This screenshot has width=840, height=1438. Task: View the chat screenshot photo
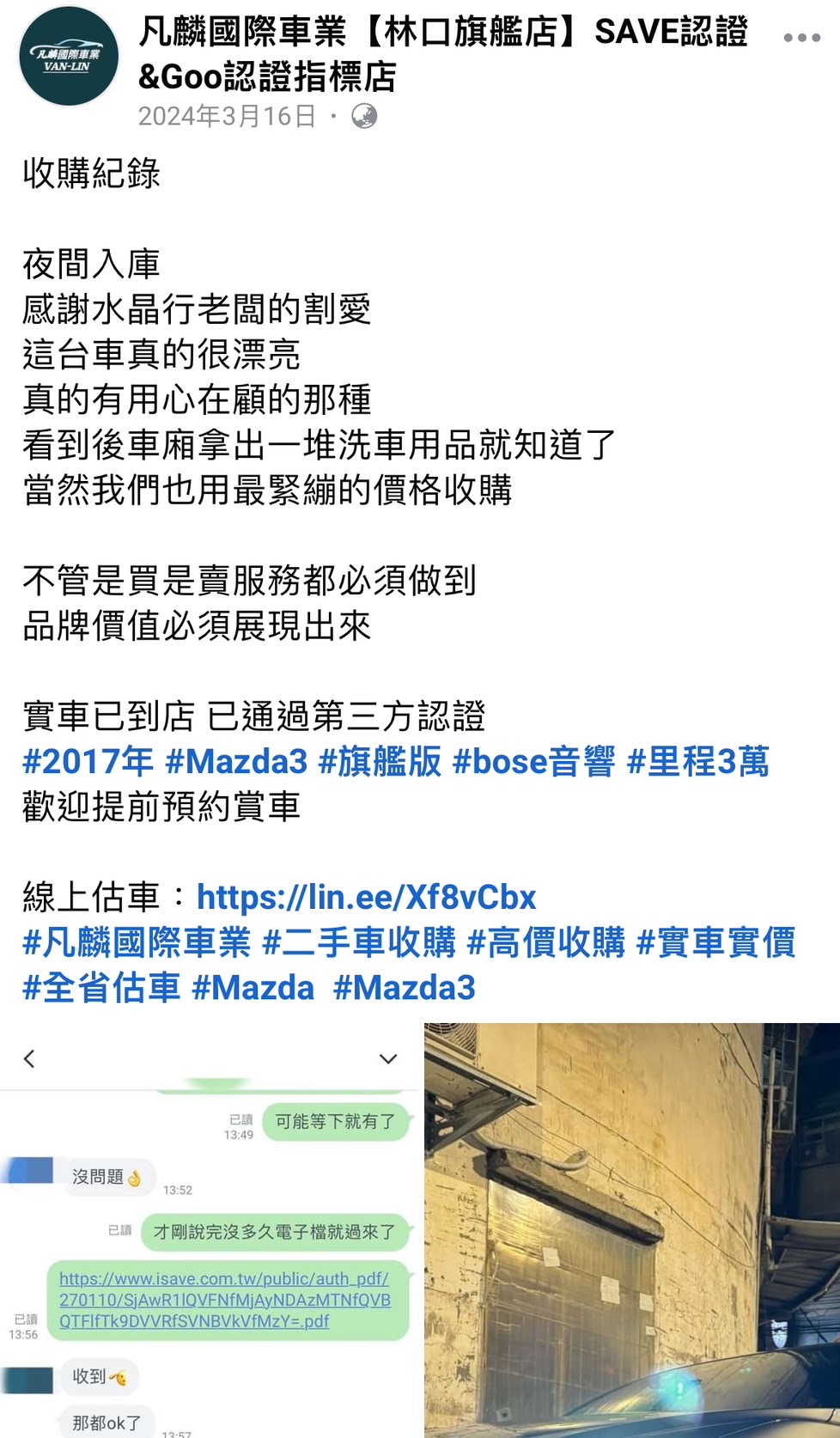(209, 1230)
